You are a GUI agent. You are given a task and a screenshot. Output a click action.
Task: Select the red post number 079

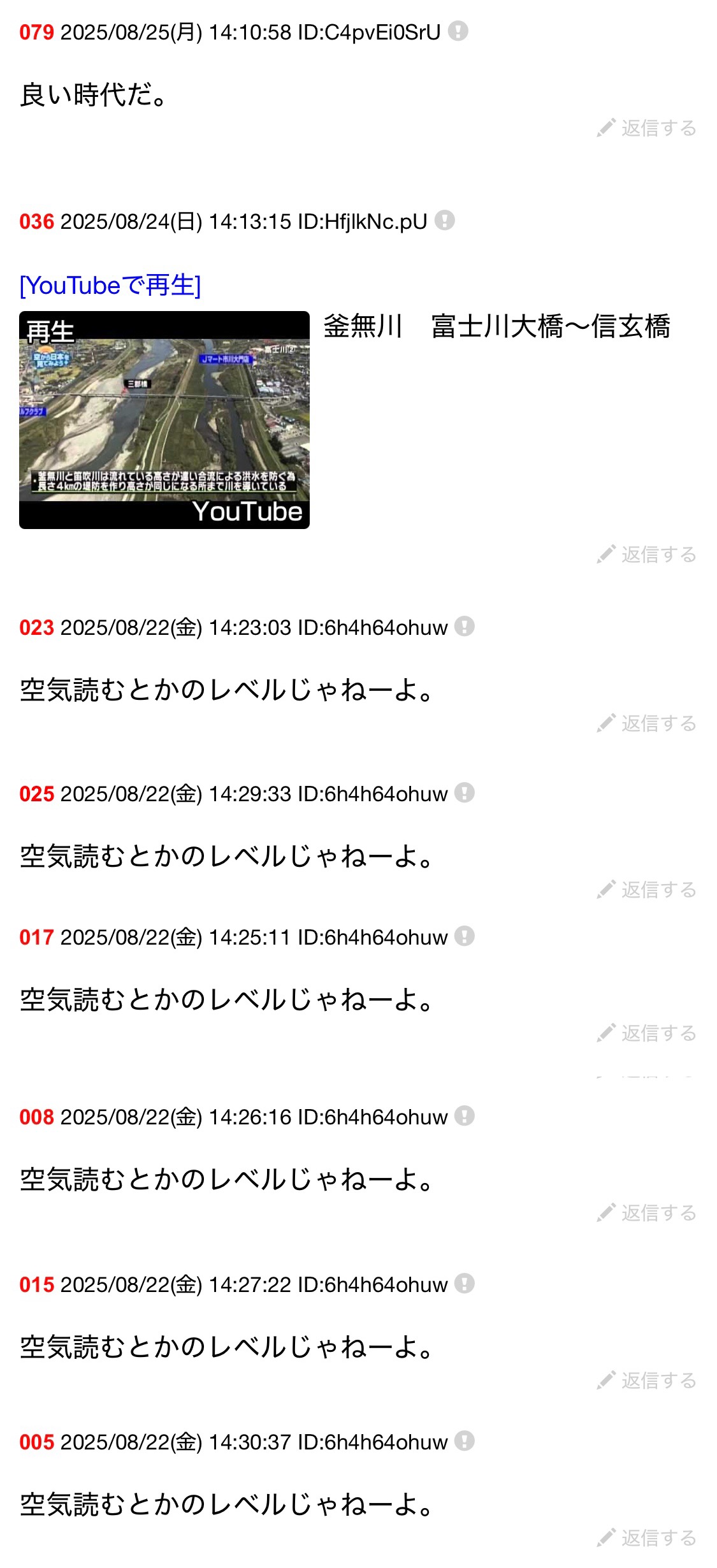pyautogui.click(x=36, y=33)
